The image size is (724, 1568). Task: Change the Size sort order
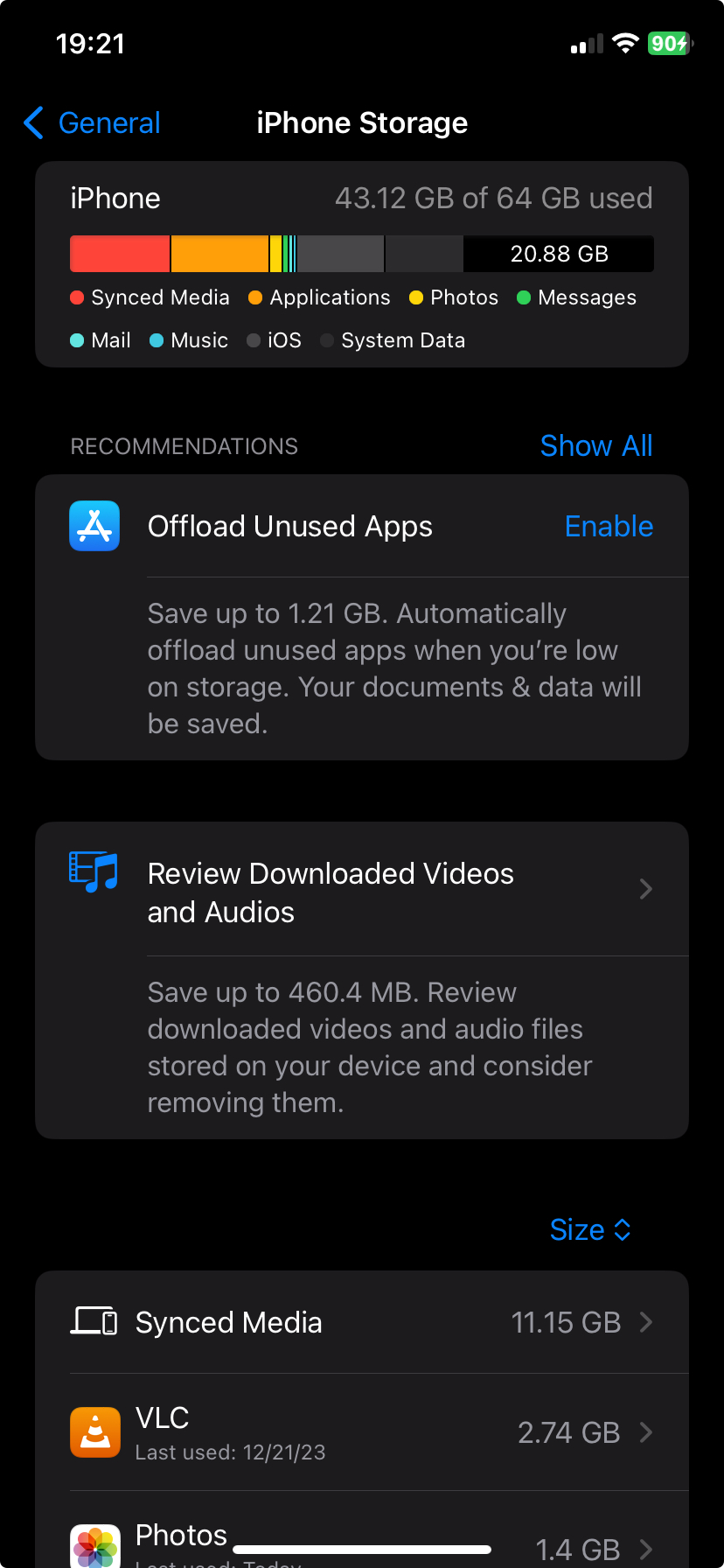tap(589, 1229)
